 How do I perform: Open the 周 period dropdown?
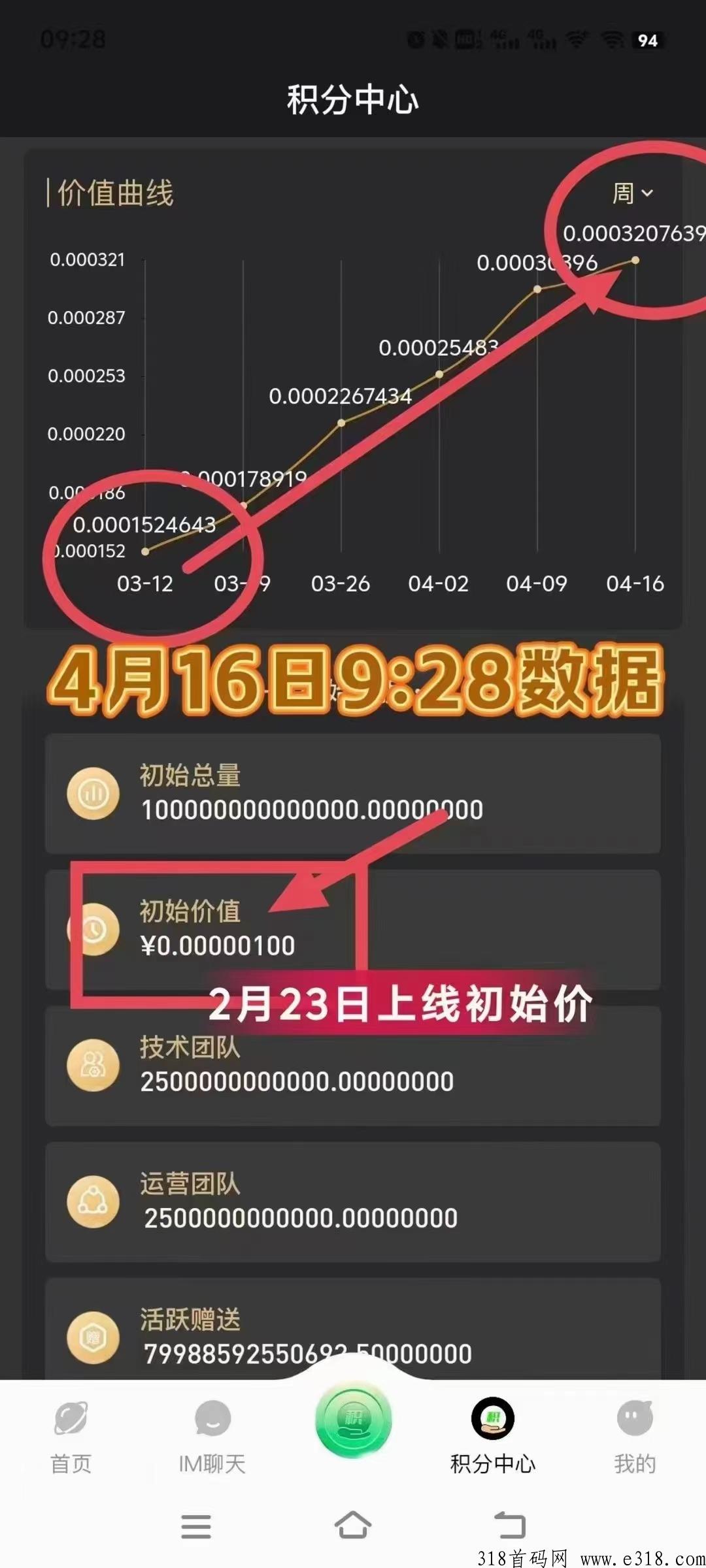click(633, 193)
